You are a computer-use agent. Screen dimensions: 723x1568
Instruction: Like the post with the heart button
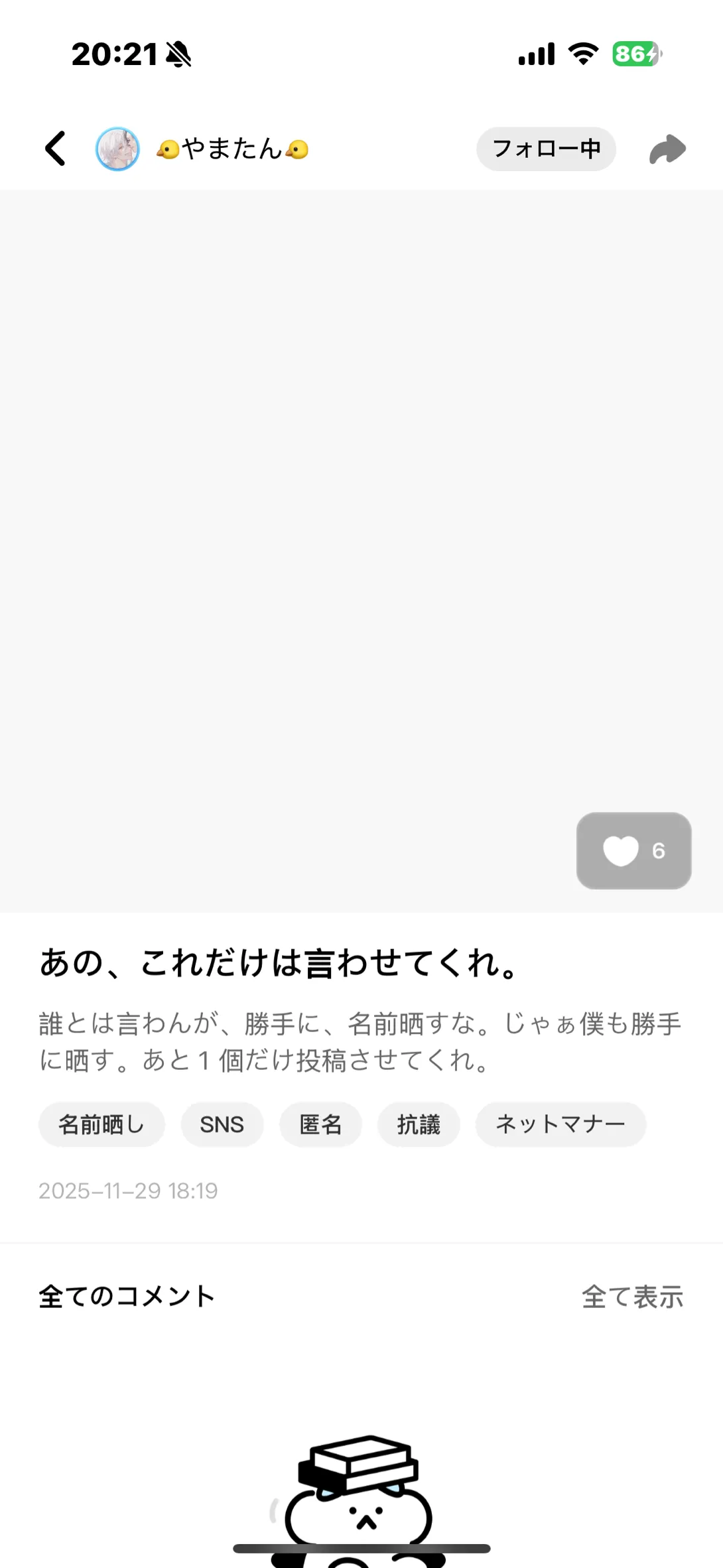[x=633, y=850]
